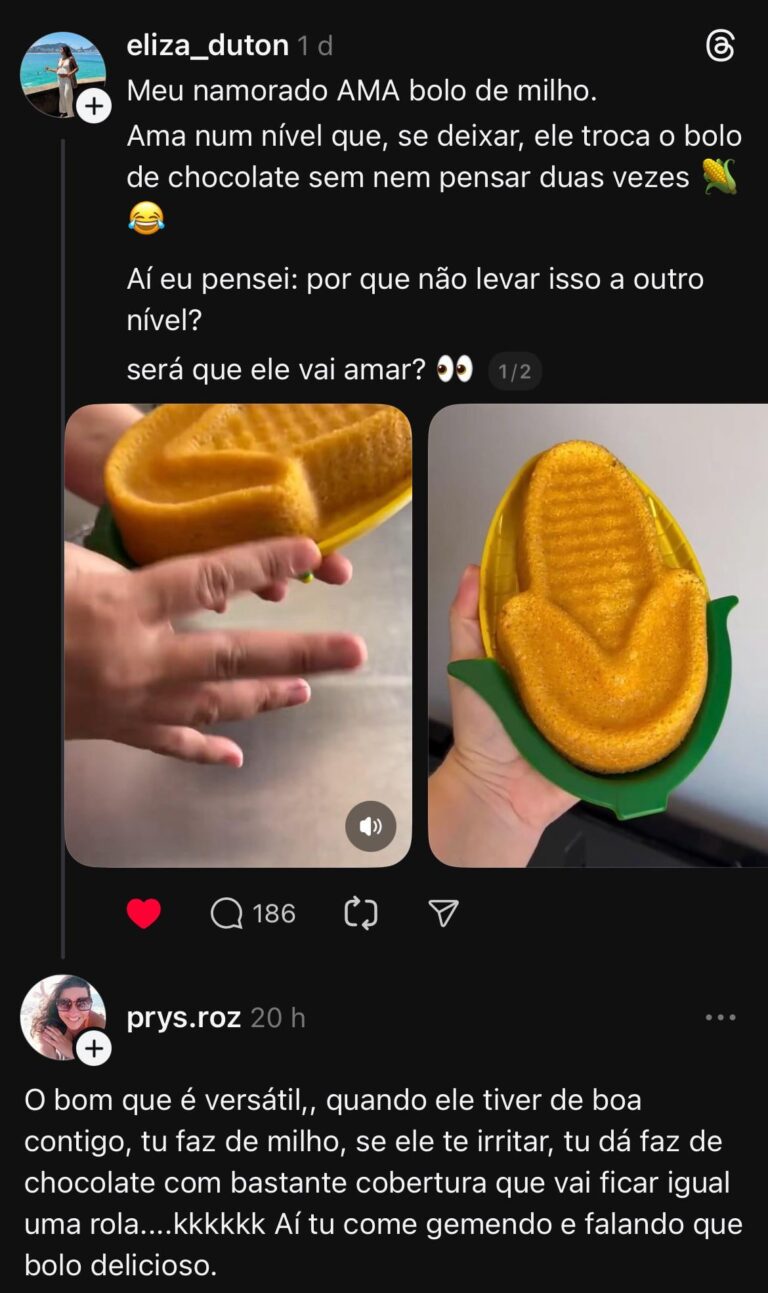
Task: Share eliza_duton's post via send icon
Action: 443,913
